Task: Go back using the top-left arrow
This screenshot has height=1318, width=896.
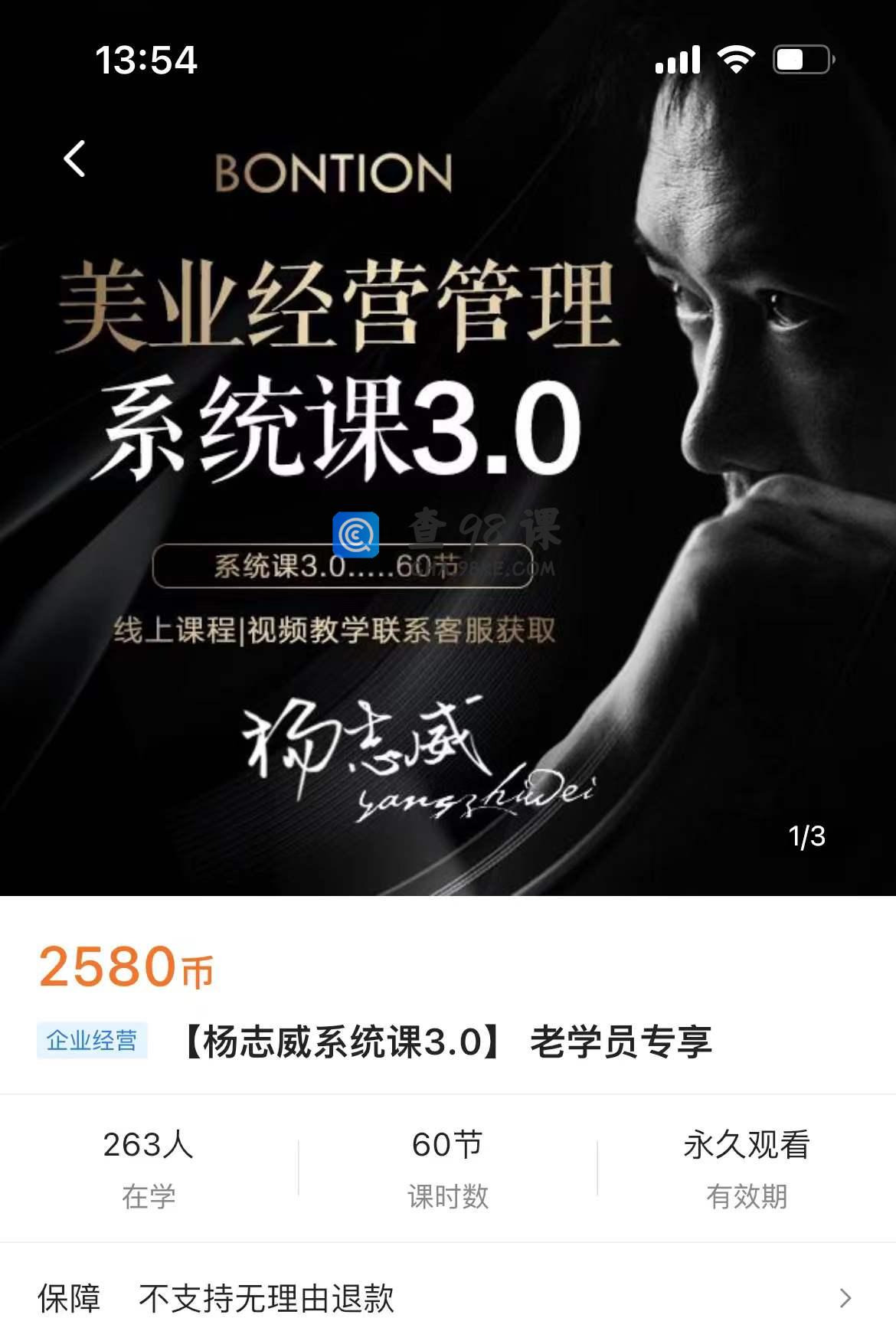Action: click(x=74, y=159)
